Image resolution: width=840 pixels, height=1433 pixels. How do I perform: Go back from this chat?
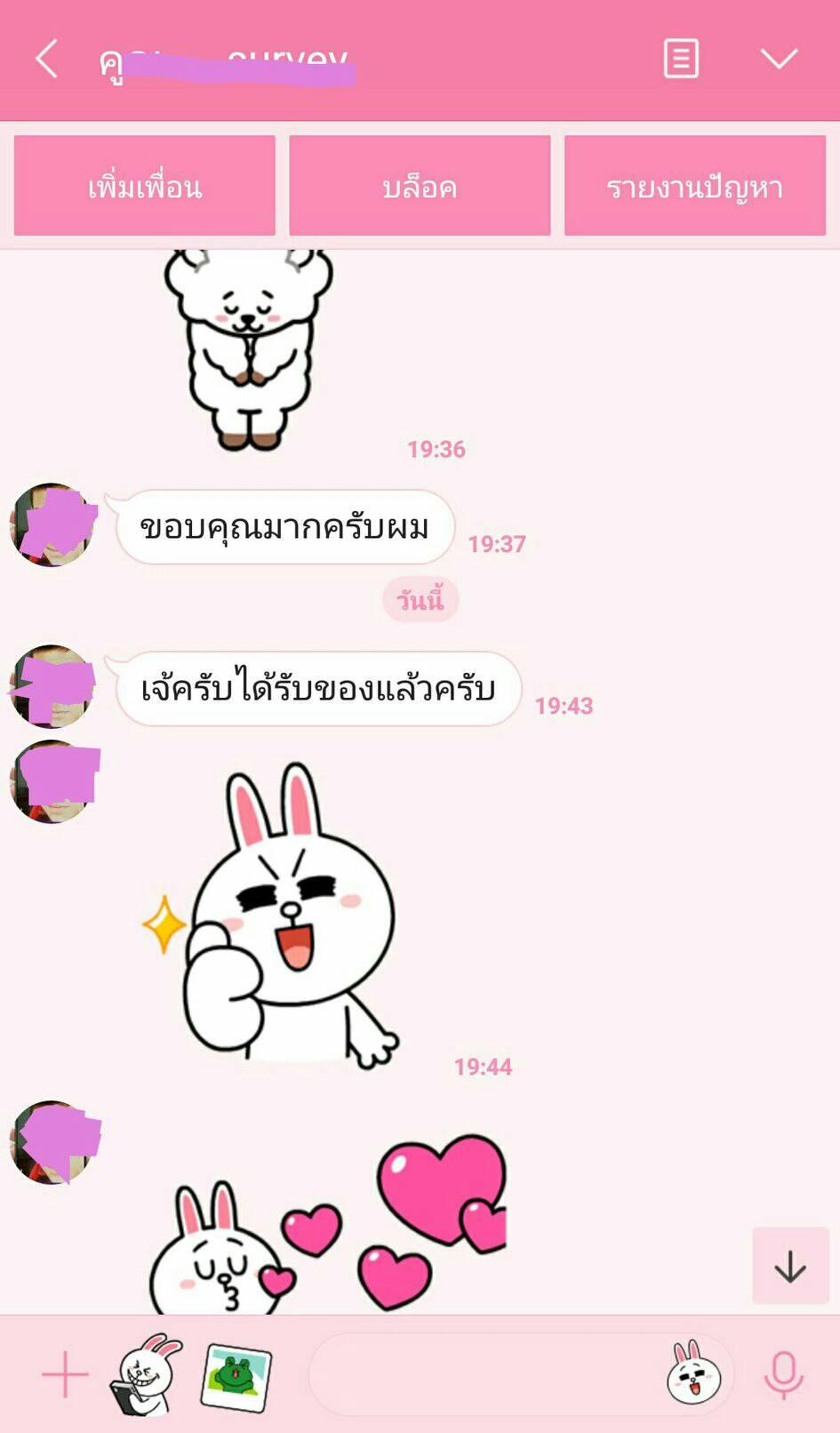pyautogui.click(x=47, y=60)
